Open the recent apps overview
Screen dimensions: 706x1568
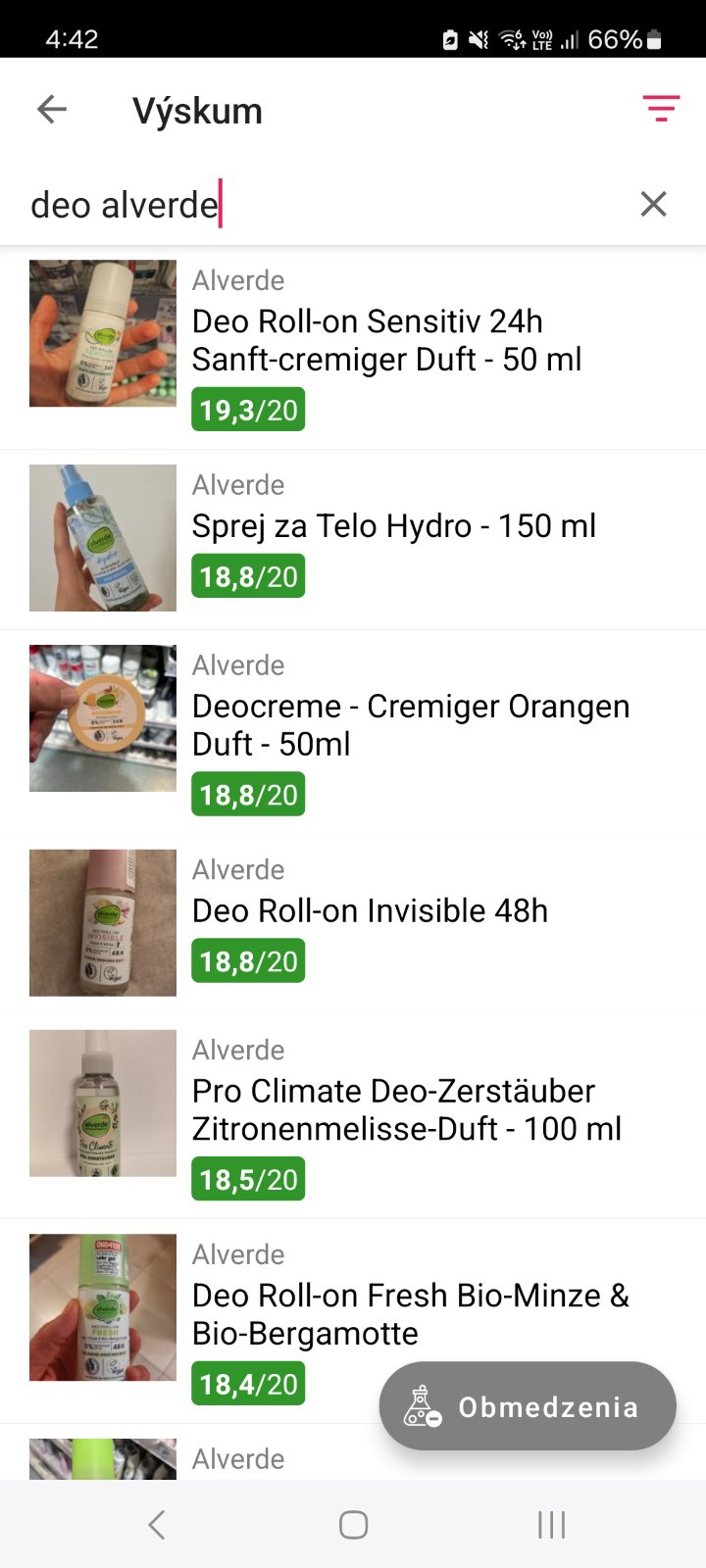coord(551,1524)
